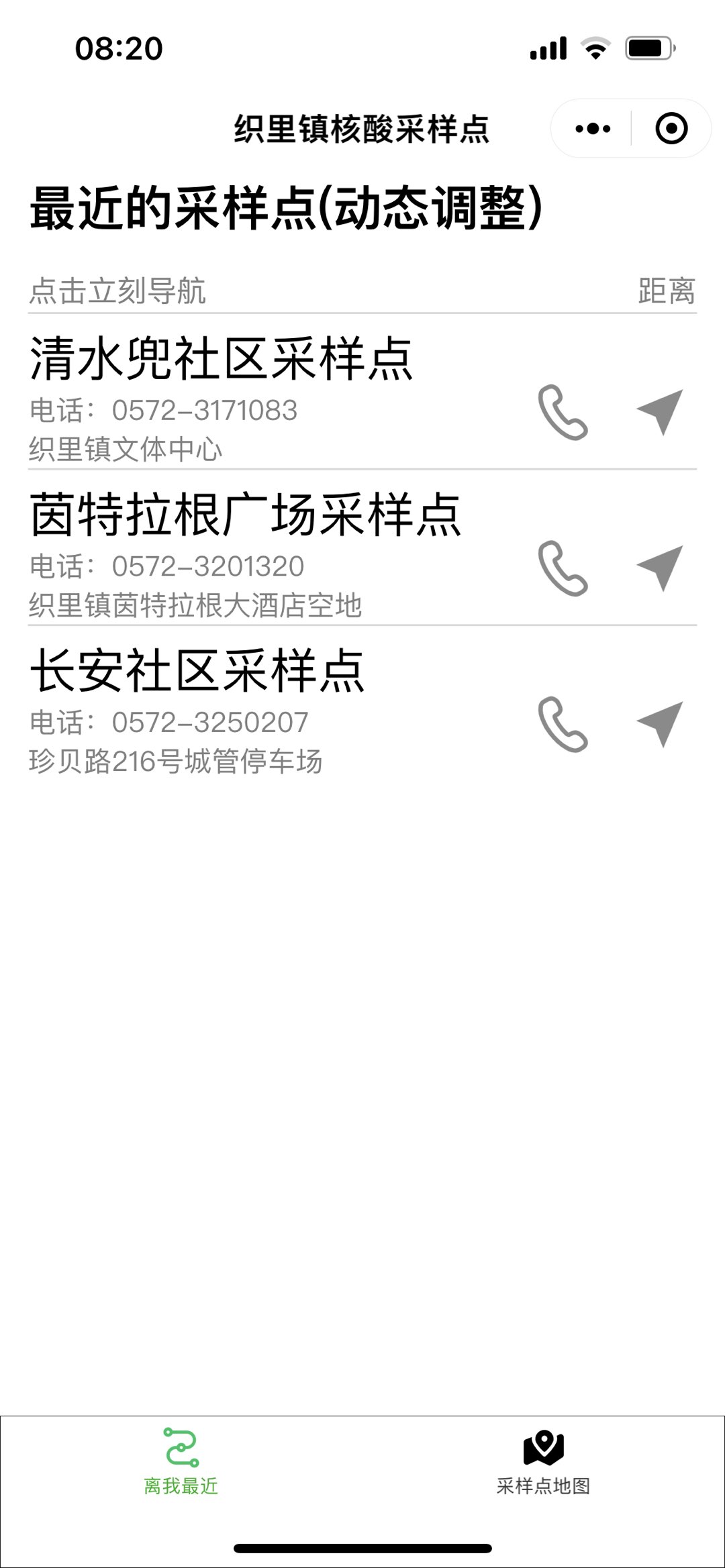This screenshot has width=725, height=1568.
Task: Start navigation to 长安社区采样点
Action: [x=661, y=724]
